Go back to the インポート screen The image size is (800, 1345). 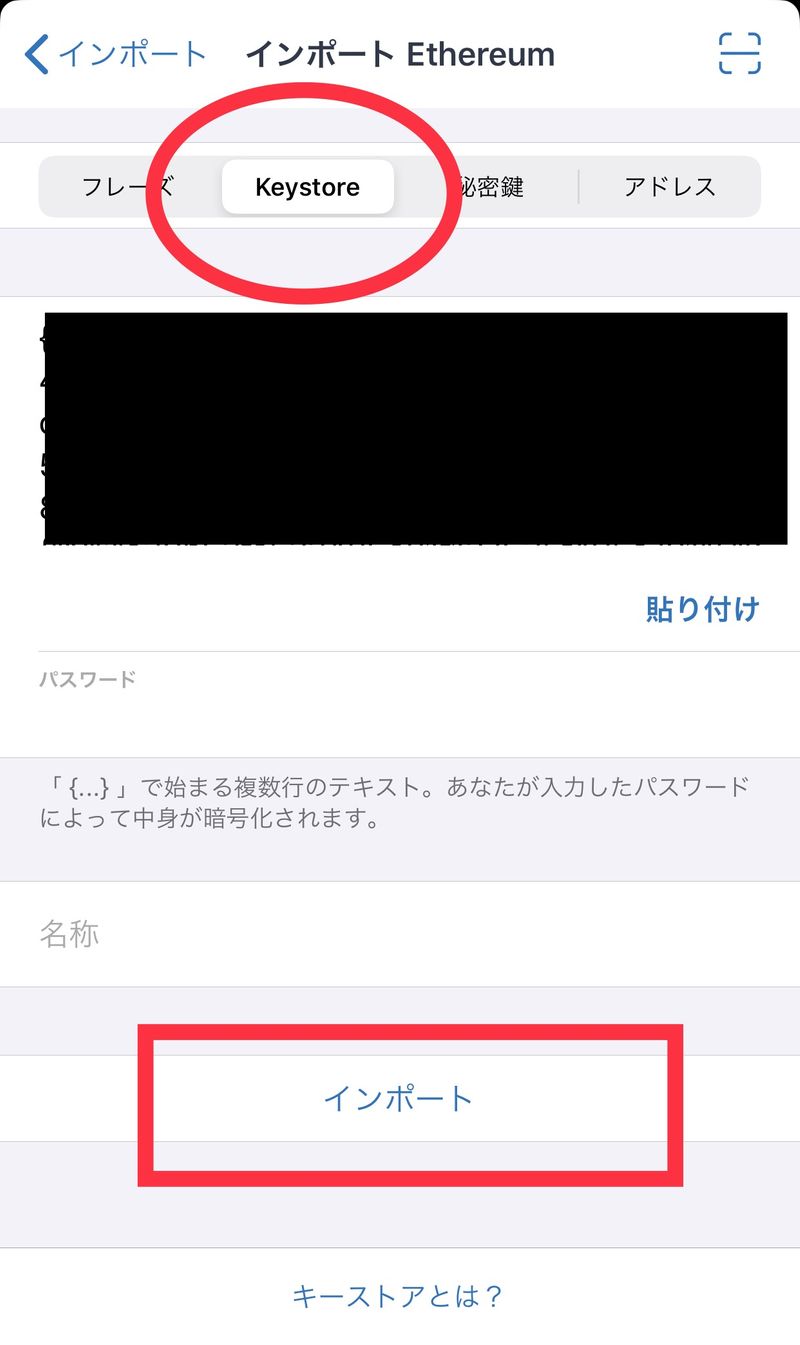coord(115,54)
